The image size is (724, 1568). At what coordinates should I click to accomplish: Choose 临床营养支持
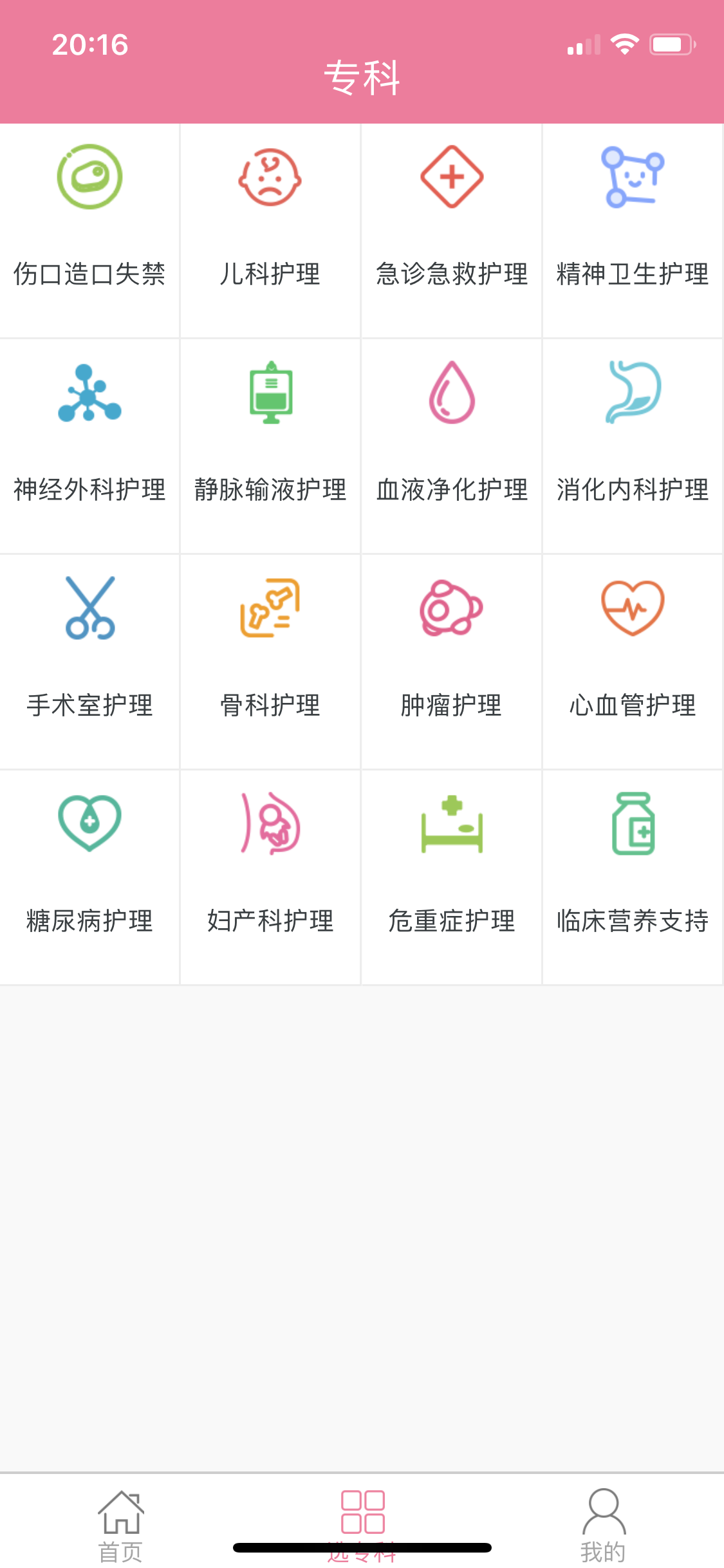(633, 877)
